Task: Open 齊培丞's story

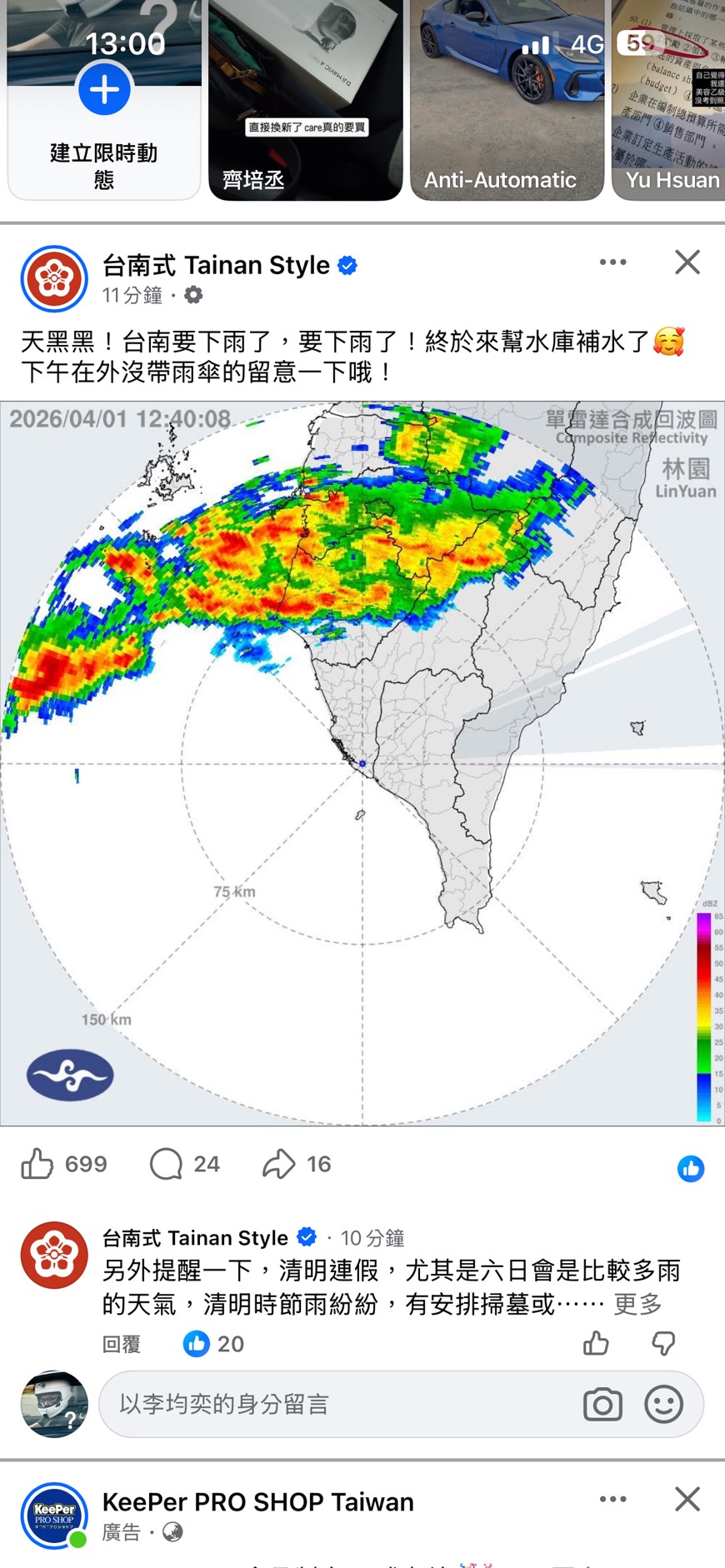Action: (x=305, y=100)
